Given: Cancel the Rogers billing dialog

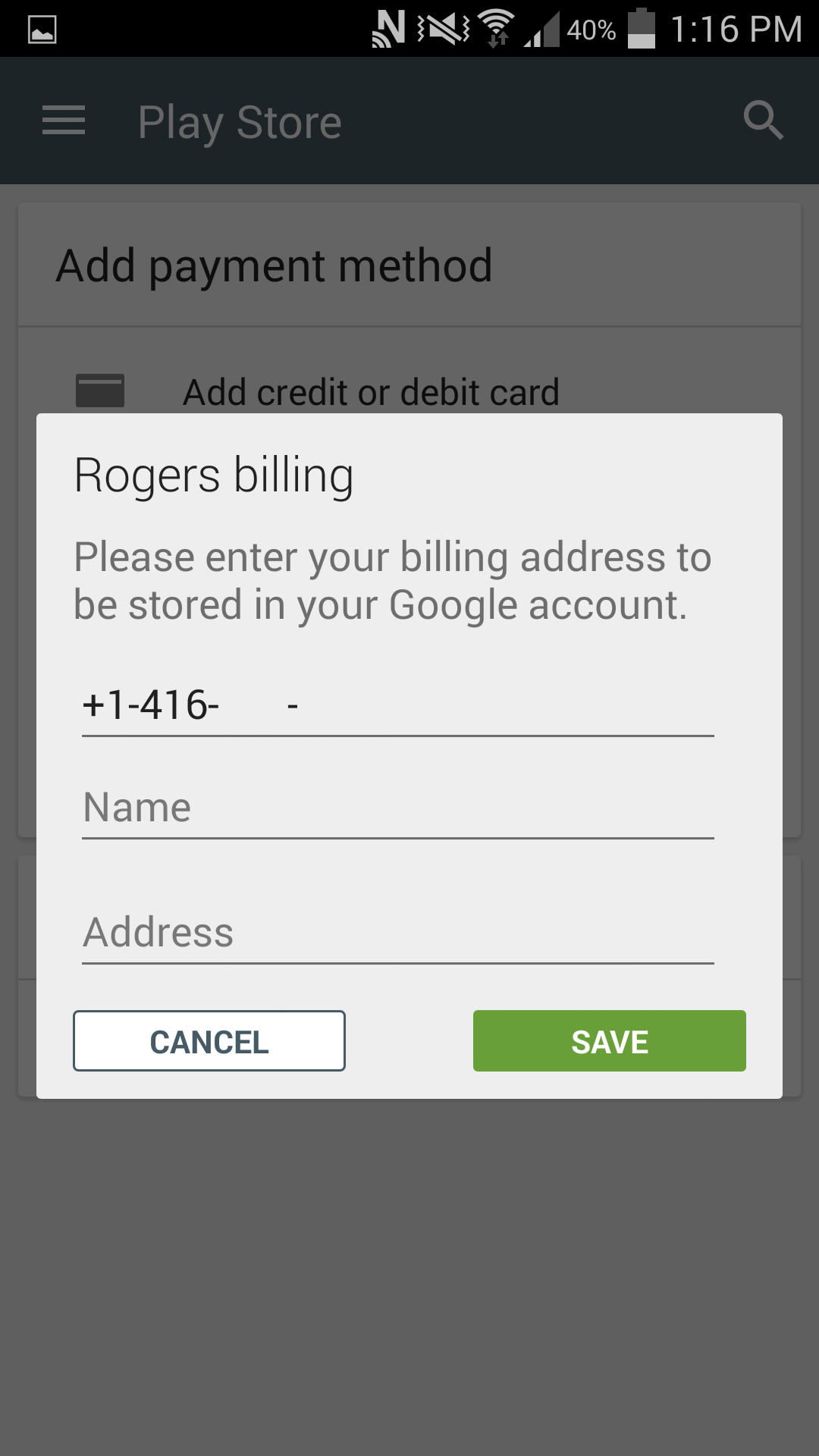Looking at the screenshot, I should pyautogui.click(x=209, y=1041).
